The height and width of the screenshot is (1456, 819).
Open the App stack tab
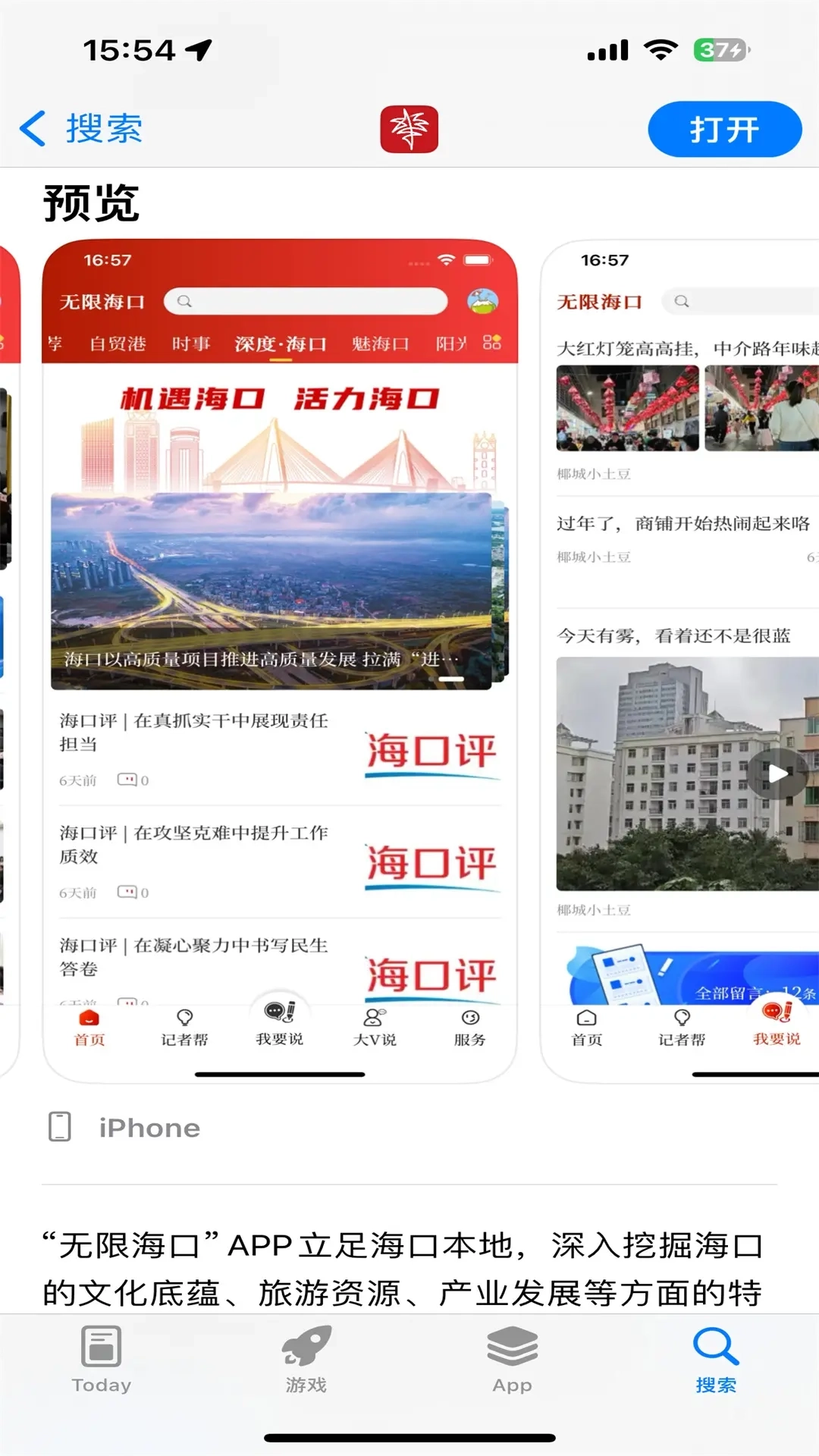pyautogui.click(x=511, y=1361)
